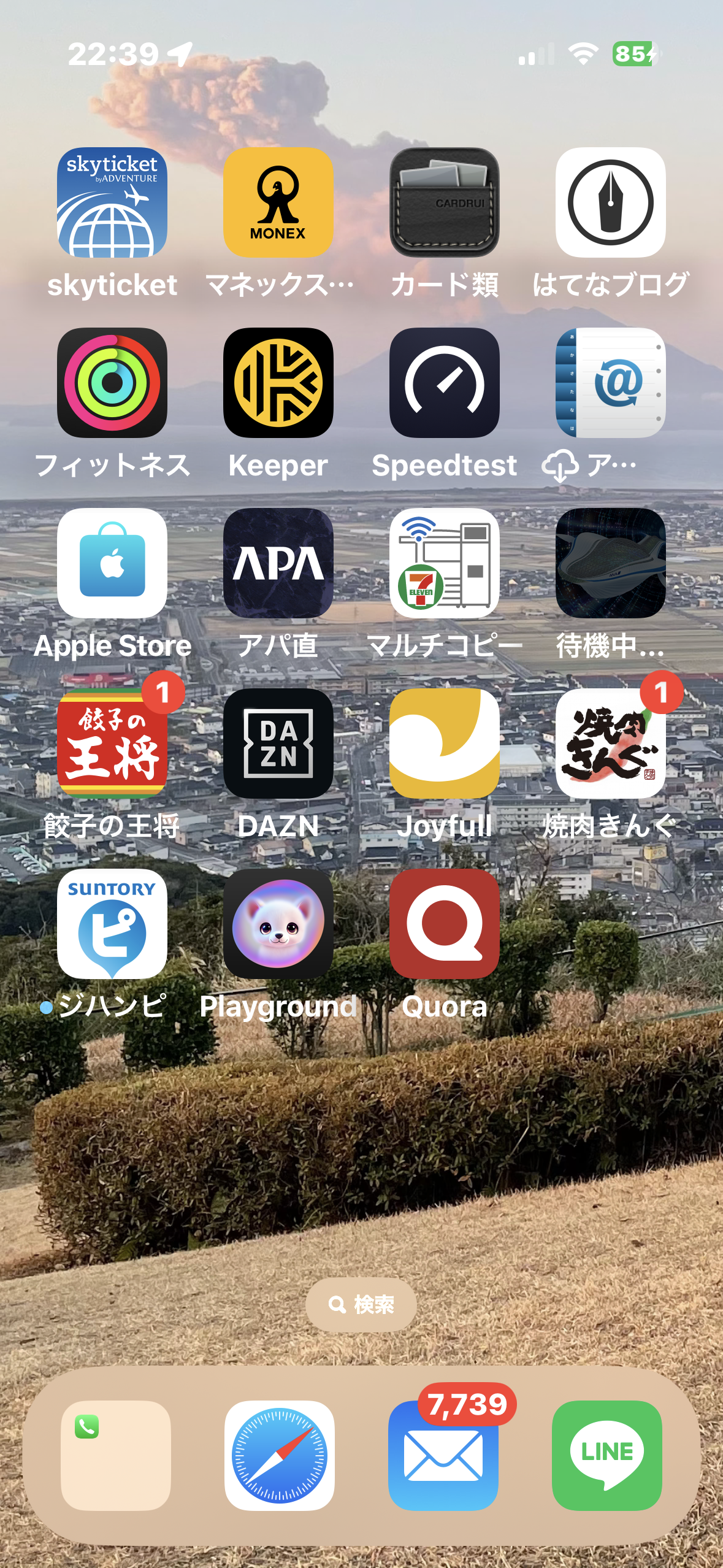This screenshot has height=1568, width=723.
Task: Tap the 検索 search pill
Action: (x=361, y=1304)
